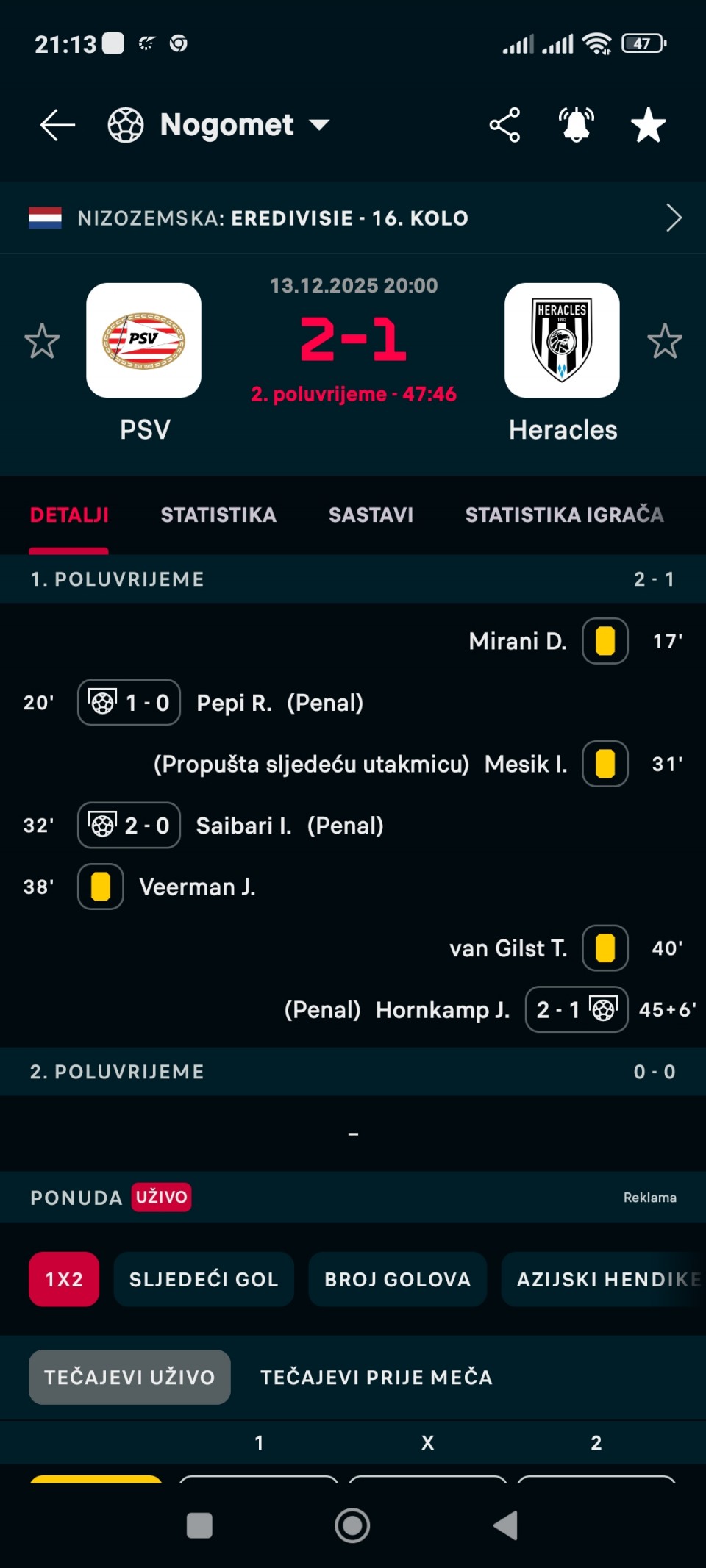Select the Sljedeći gol chip
Screen dimensions: 706x1568
click(x=204, y=1279)
